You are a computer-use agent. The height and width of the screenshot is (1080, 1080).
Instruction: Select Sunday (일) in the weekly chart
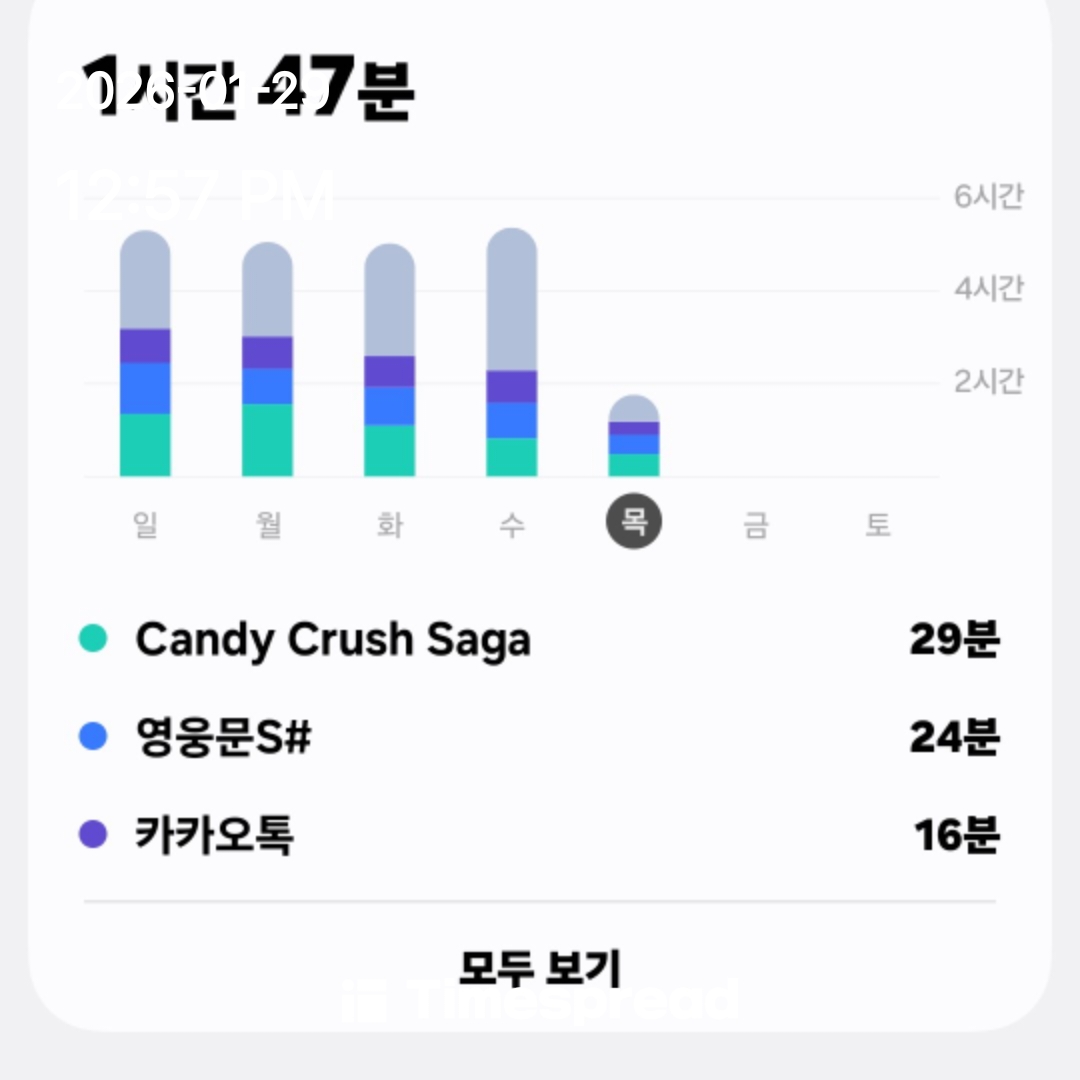point(145,524)
